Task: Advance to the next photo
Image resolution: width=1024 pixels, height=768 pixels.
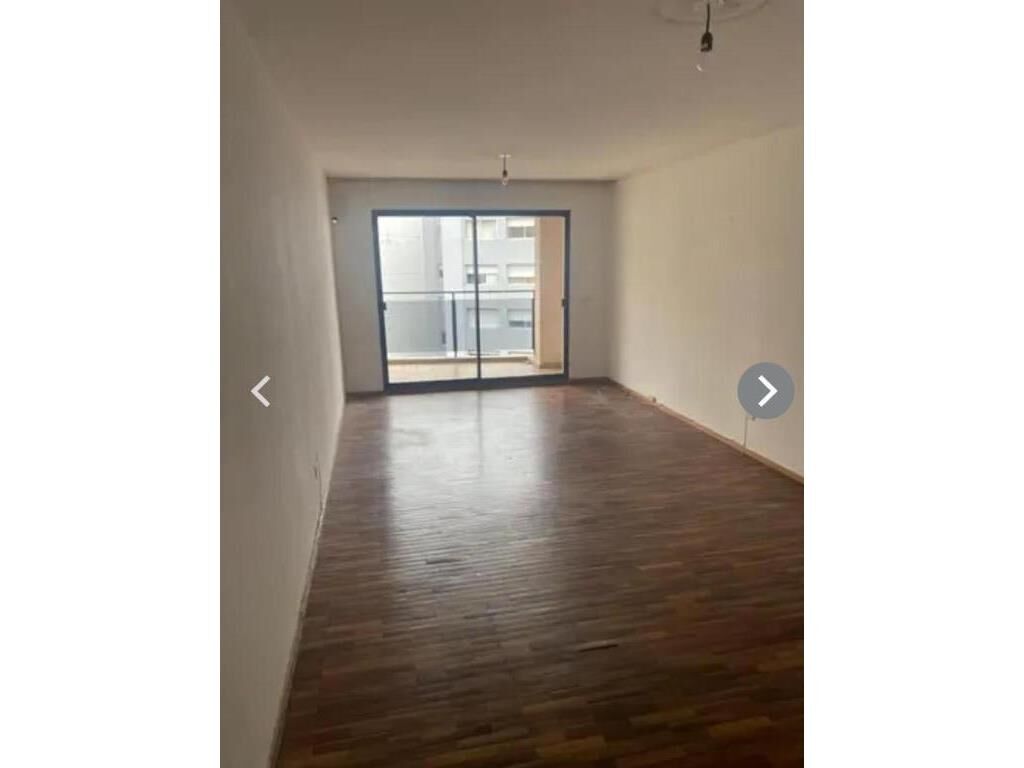Action: (766, 391)
